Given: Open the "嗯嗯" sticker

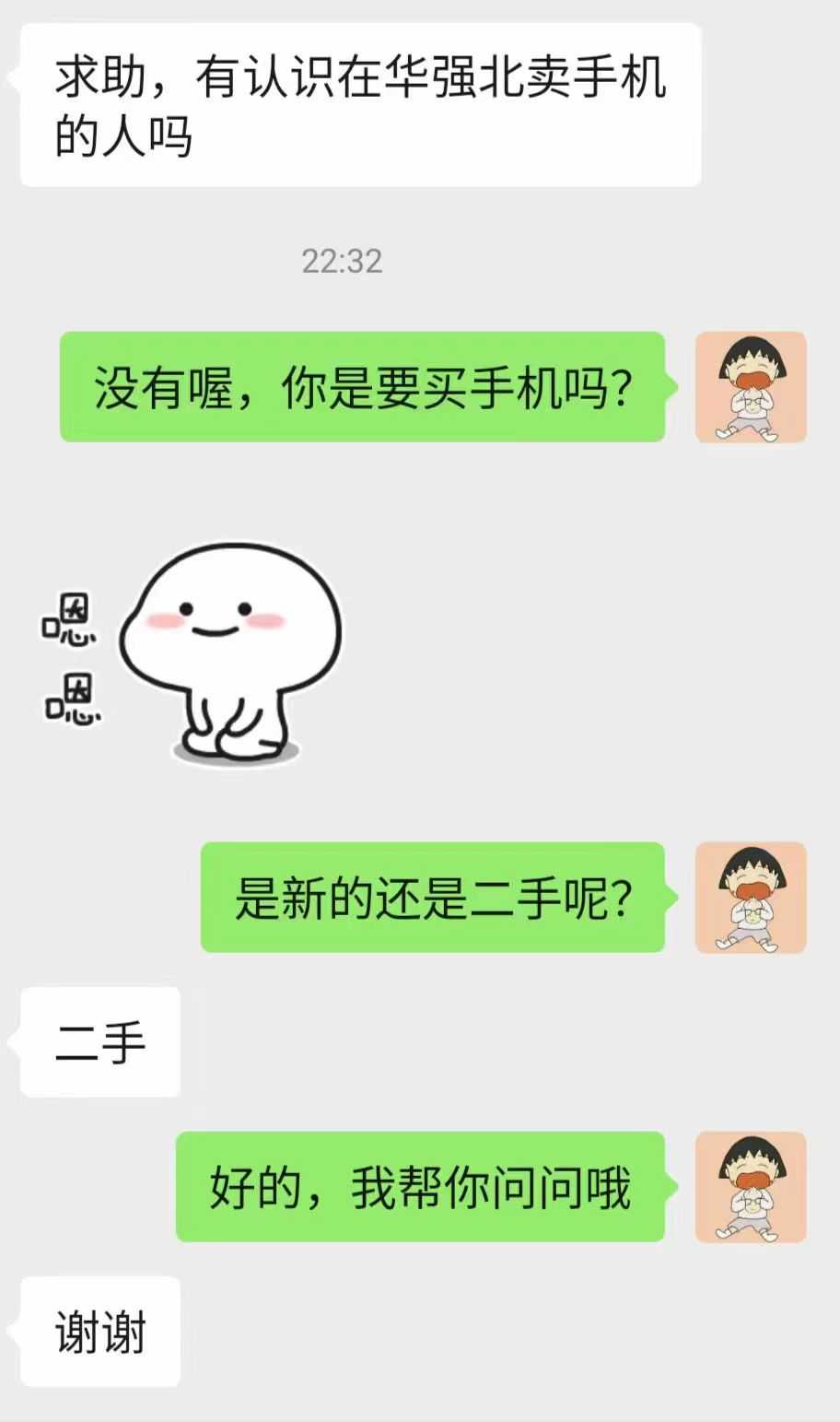Looking at the screenshot, I should 195,655.
